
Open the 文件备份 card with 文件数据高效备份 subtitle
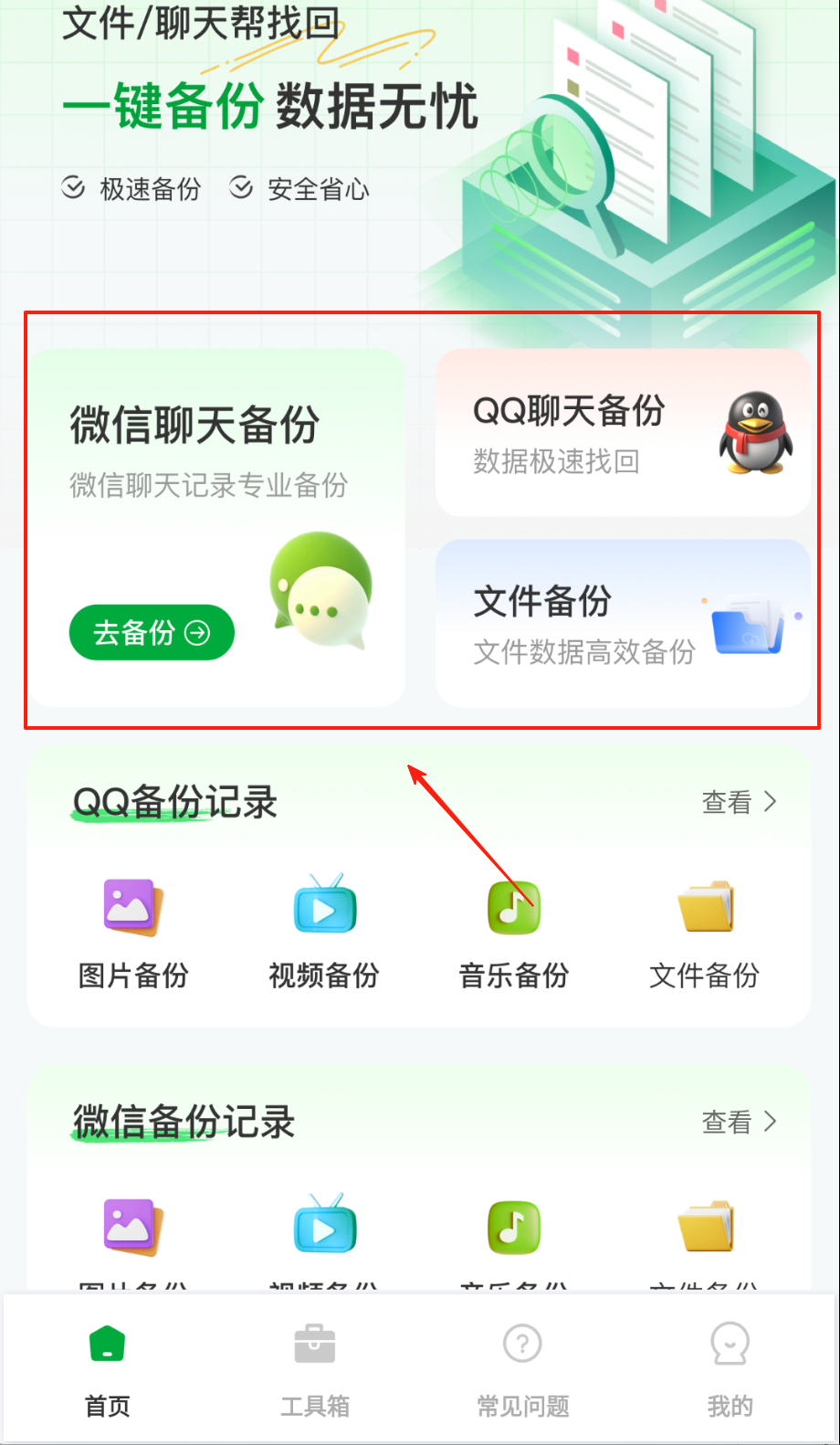[623, 623]
